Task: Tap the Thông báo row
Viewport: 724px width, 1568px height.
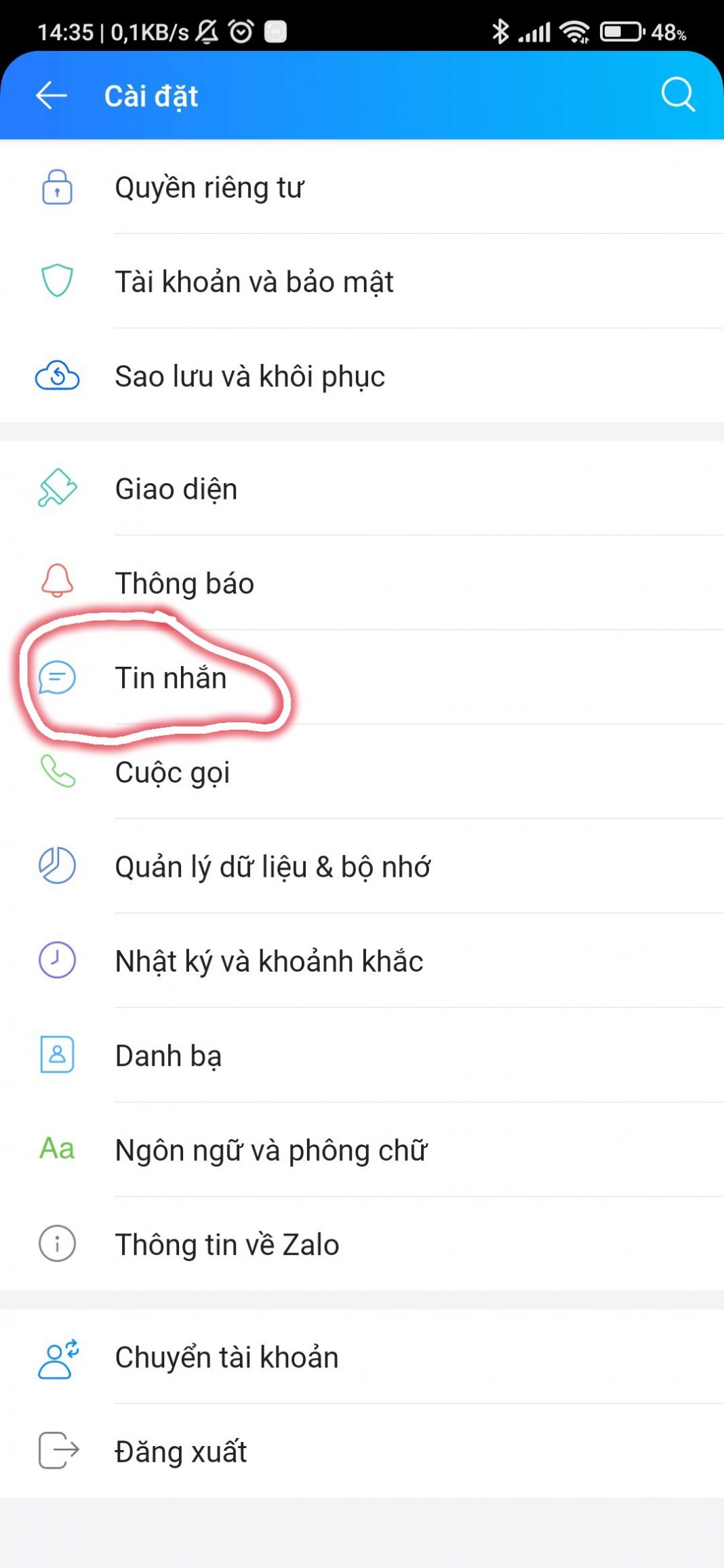Action: tap(184, 583)
